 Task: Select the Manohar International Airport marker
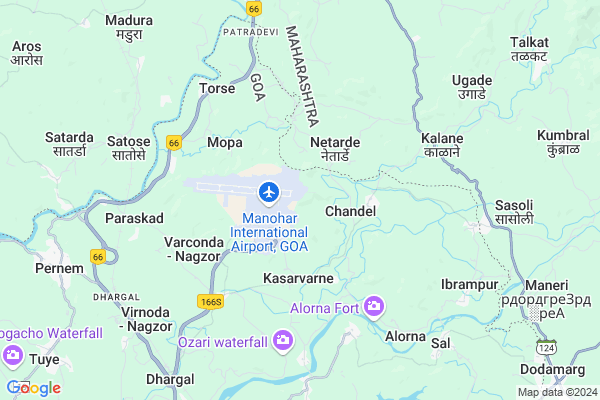[x=268, y=191]
